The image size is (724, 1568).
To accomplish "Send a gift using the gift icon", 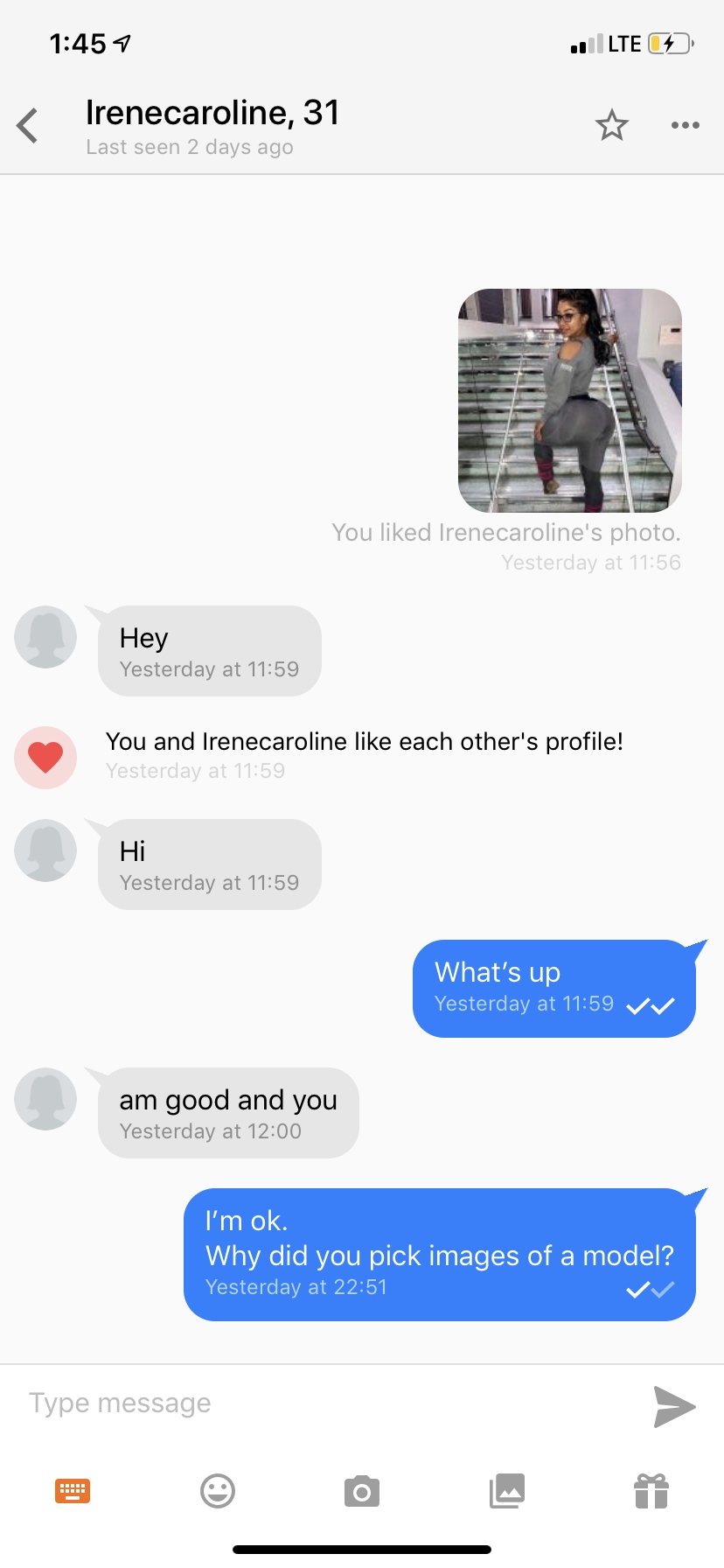I will 651,1491.
